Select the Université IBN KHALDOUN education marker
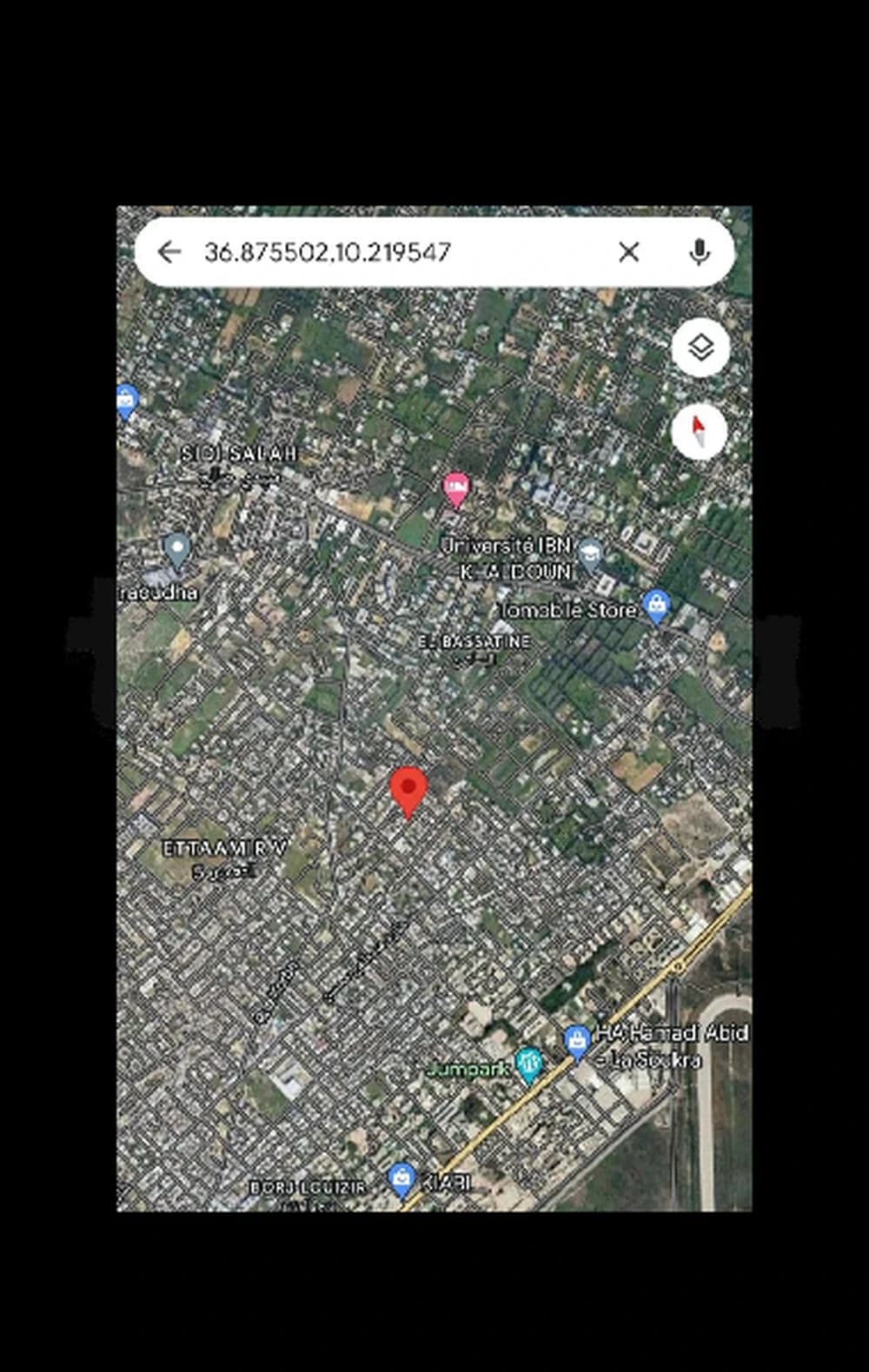The height and width of the screenshot is (1372, 869). tap(591, 552)
